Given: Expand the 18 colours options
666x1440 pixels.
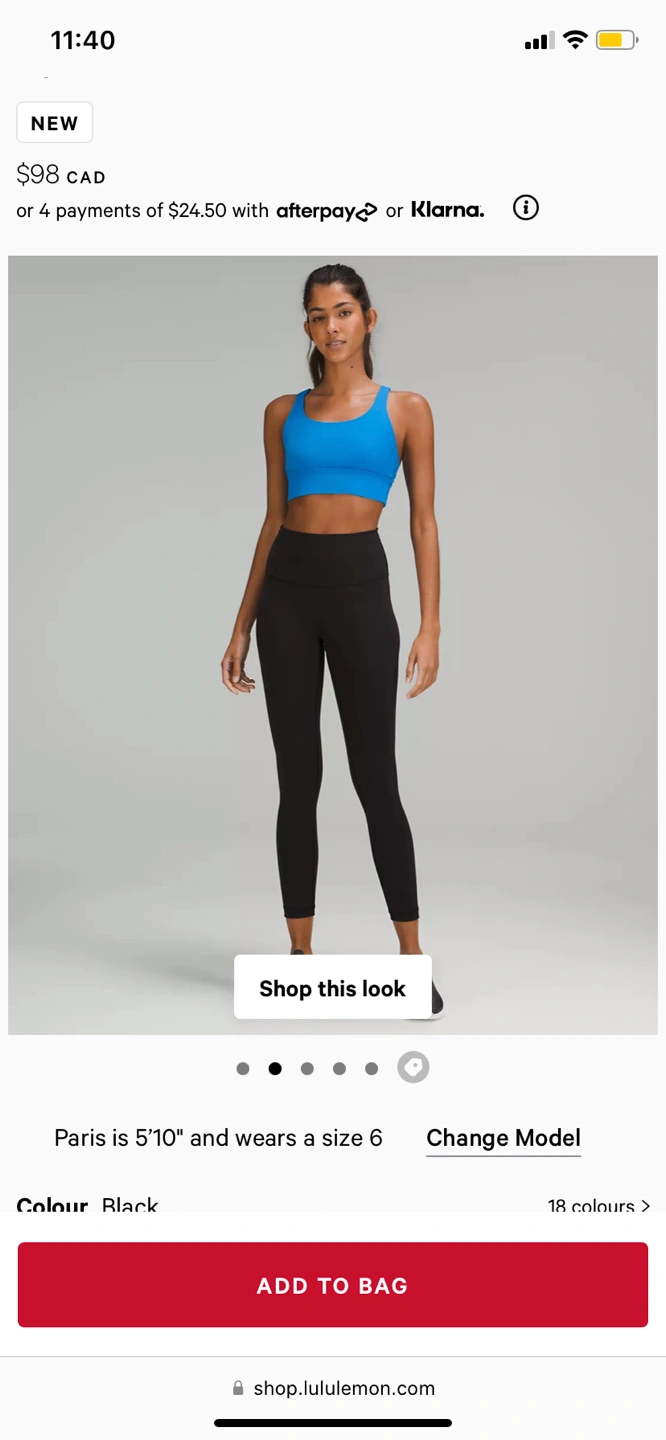Looking at the screenshot, I should 598,1206.
